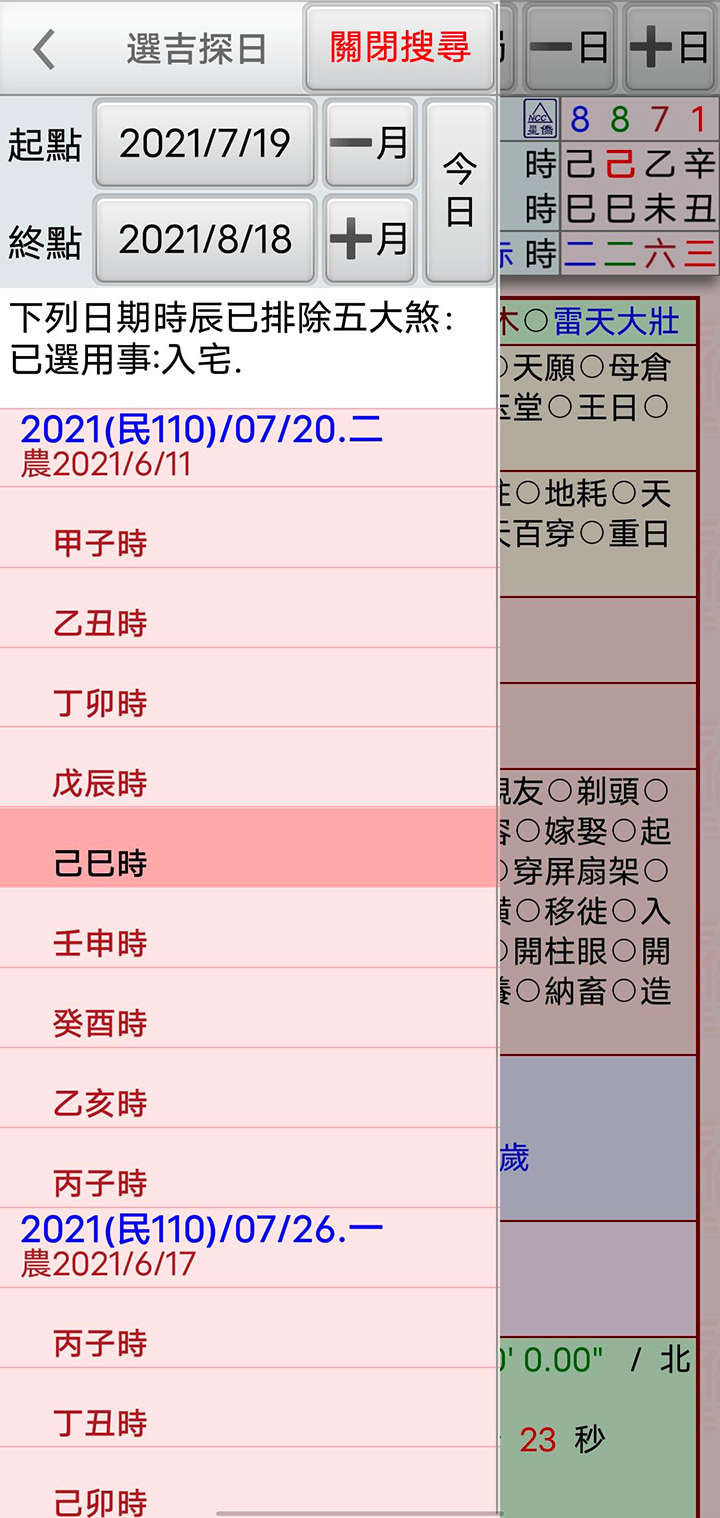Open date header 2021/07/26
This screenshot has width=720, height=1518.
tap(200, 1244)
